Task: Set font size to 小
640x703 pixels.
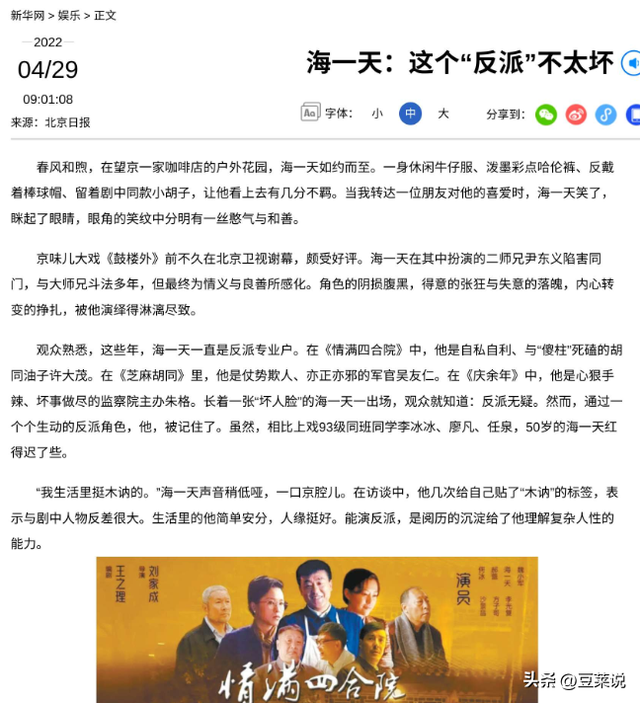Action: 377,114
